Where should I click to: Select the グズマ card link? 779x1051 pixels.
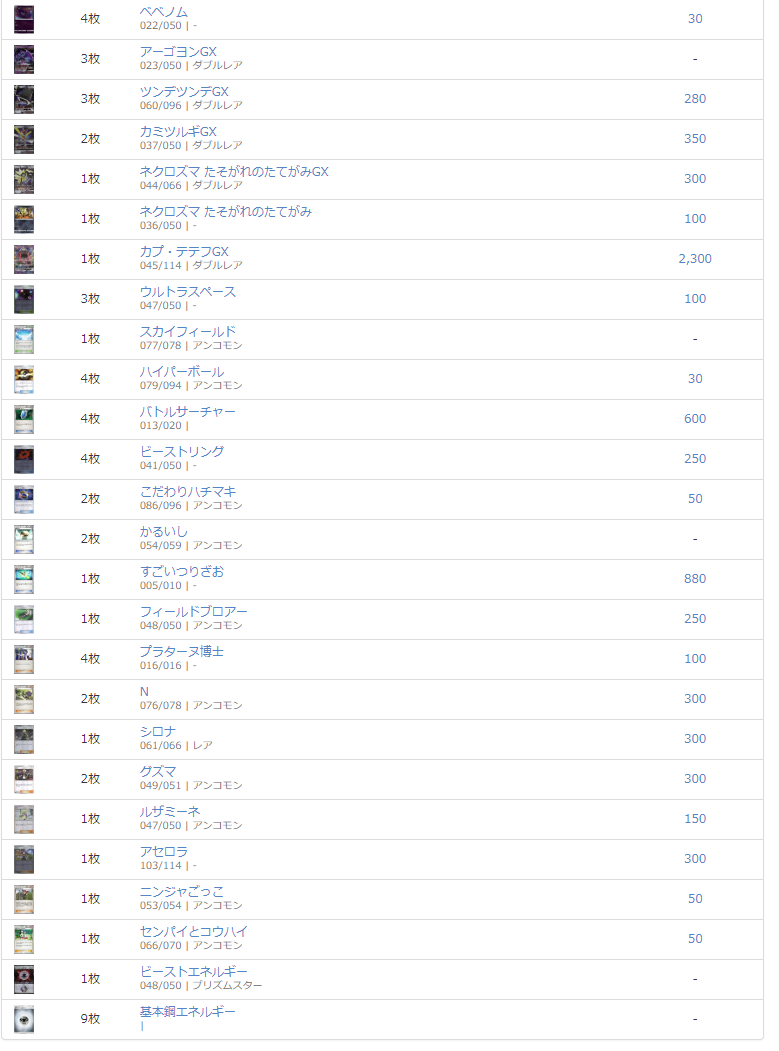tap(158, 772)
